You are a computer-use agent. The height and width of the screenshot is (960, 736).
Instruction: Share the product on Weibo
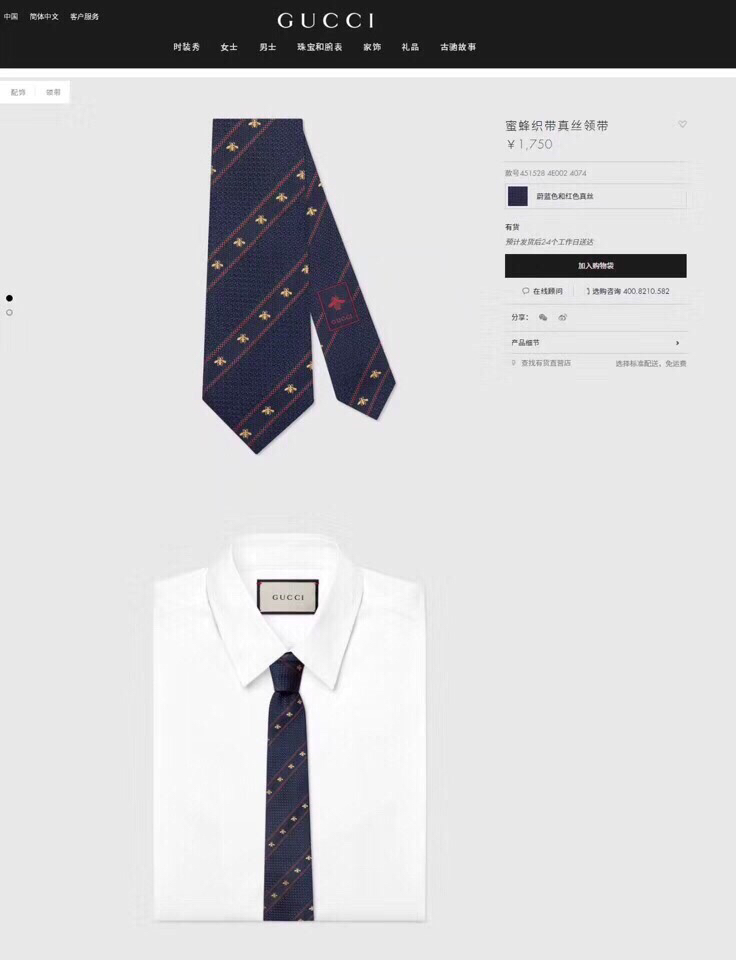[x=562, y=317]
